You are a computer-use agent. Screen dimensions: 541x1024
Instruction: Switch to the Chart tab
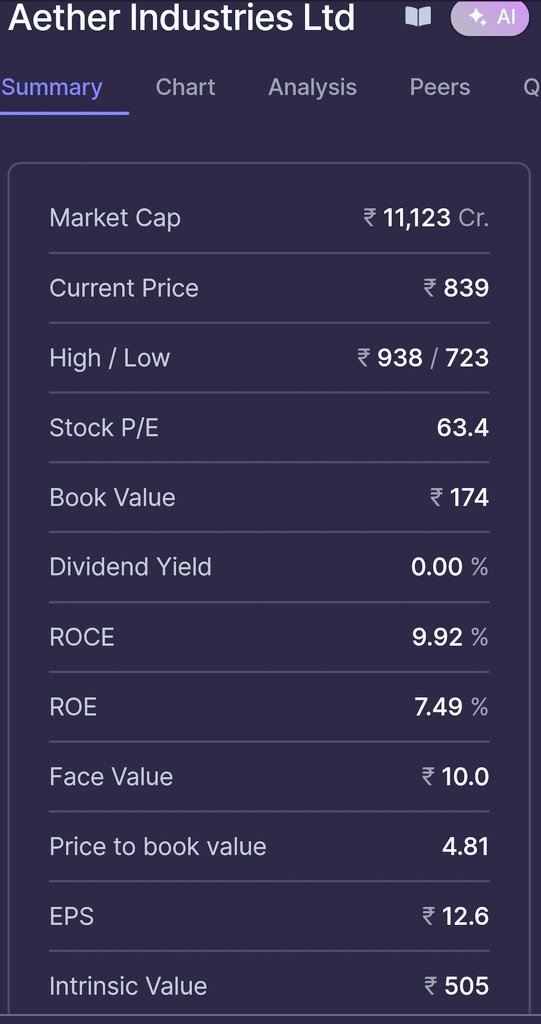186,88
